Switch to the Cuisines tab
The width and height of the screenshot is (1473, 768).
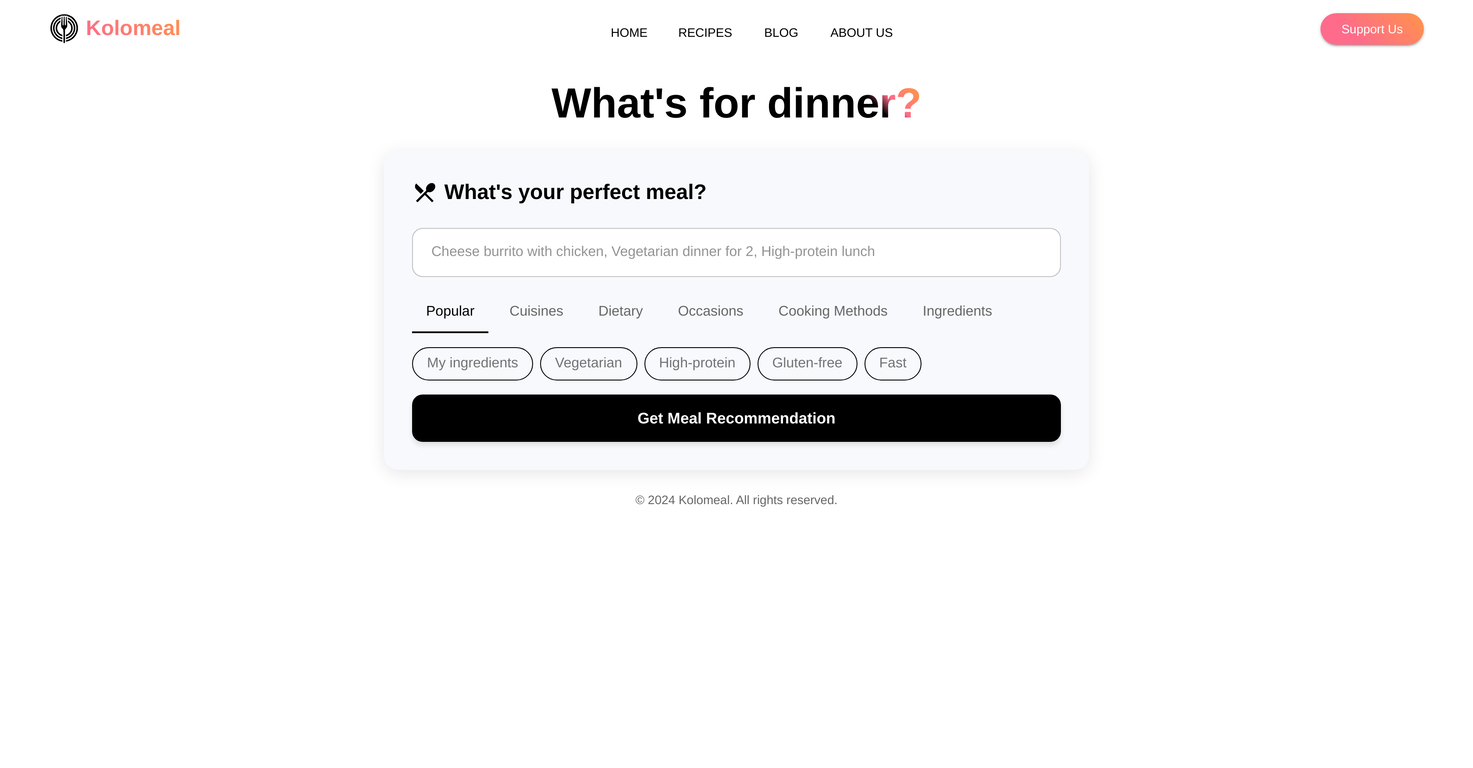click(536, 311)
